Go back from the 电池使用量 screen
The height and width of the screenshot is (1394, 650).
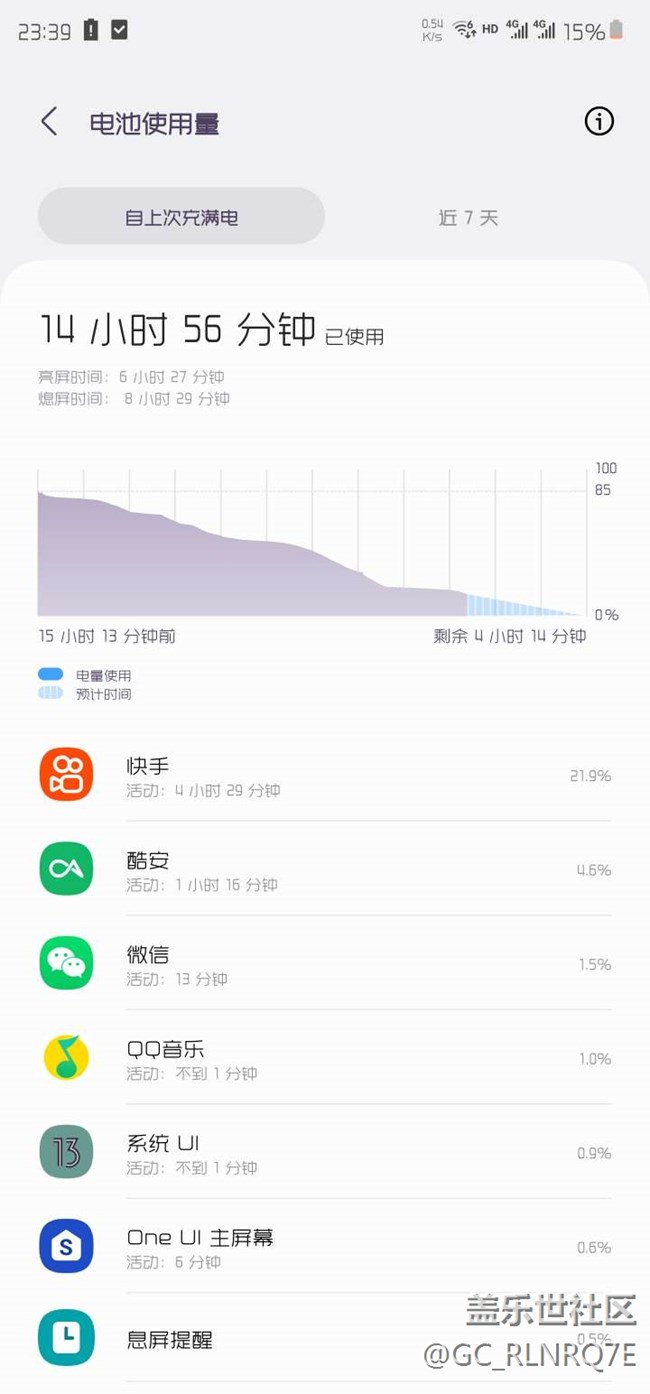coord(49,122)
